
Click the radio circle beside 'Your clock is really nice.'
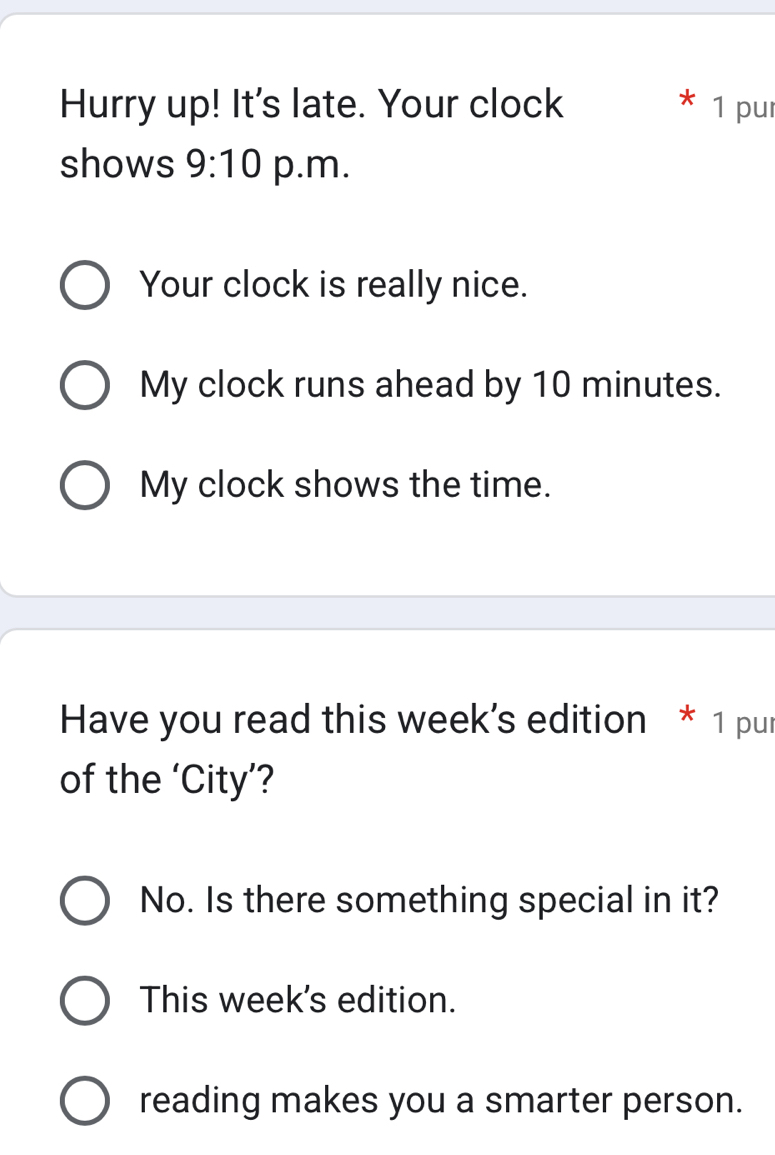point(84,285)
